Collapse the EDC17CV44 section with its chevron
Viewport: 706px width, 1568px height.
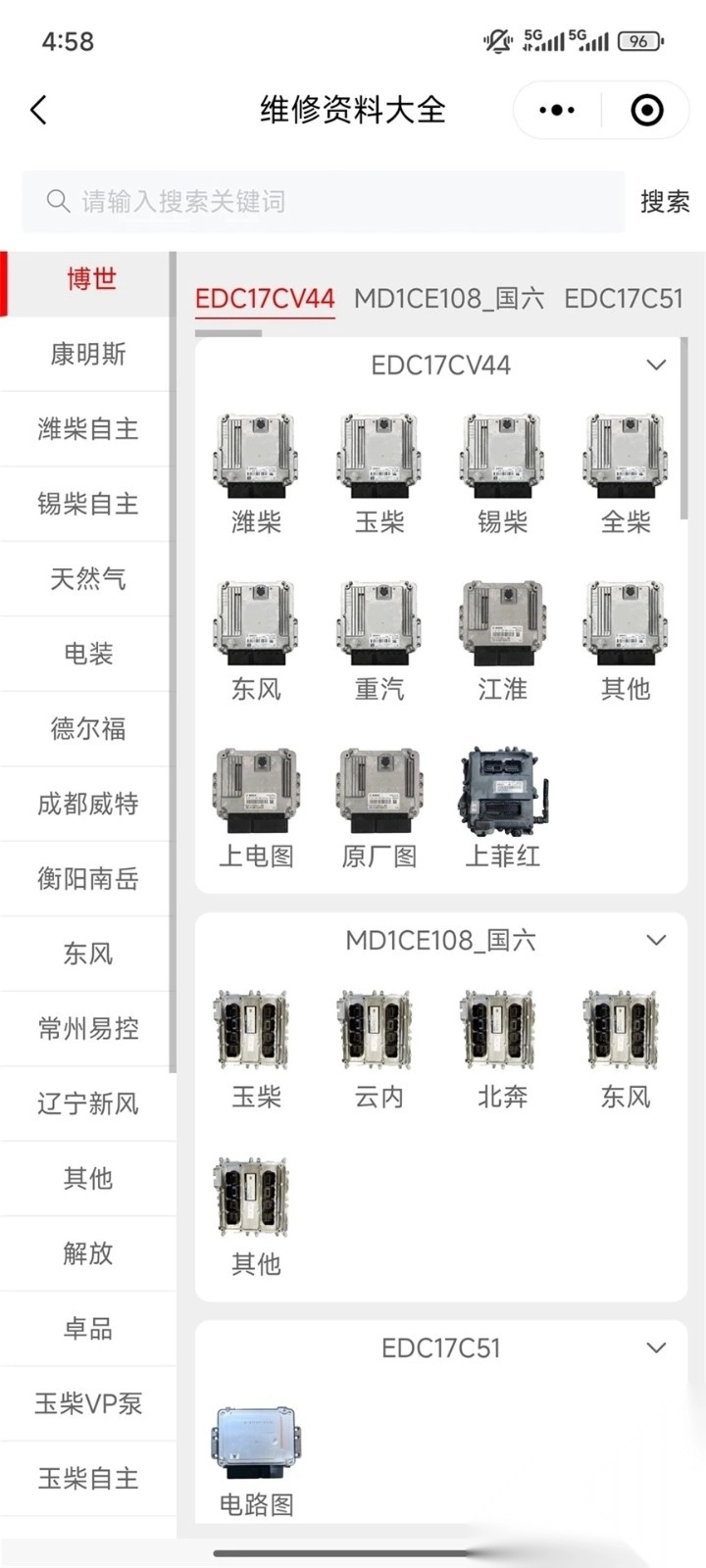(655, 364)
